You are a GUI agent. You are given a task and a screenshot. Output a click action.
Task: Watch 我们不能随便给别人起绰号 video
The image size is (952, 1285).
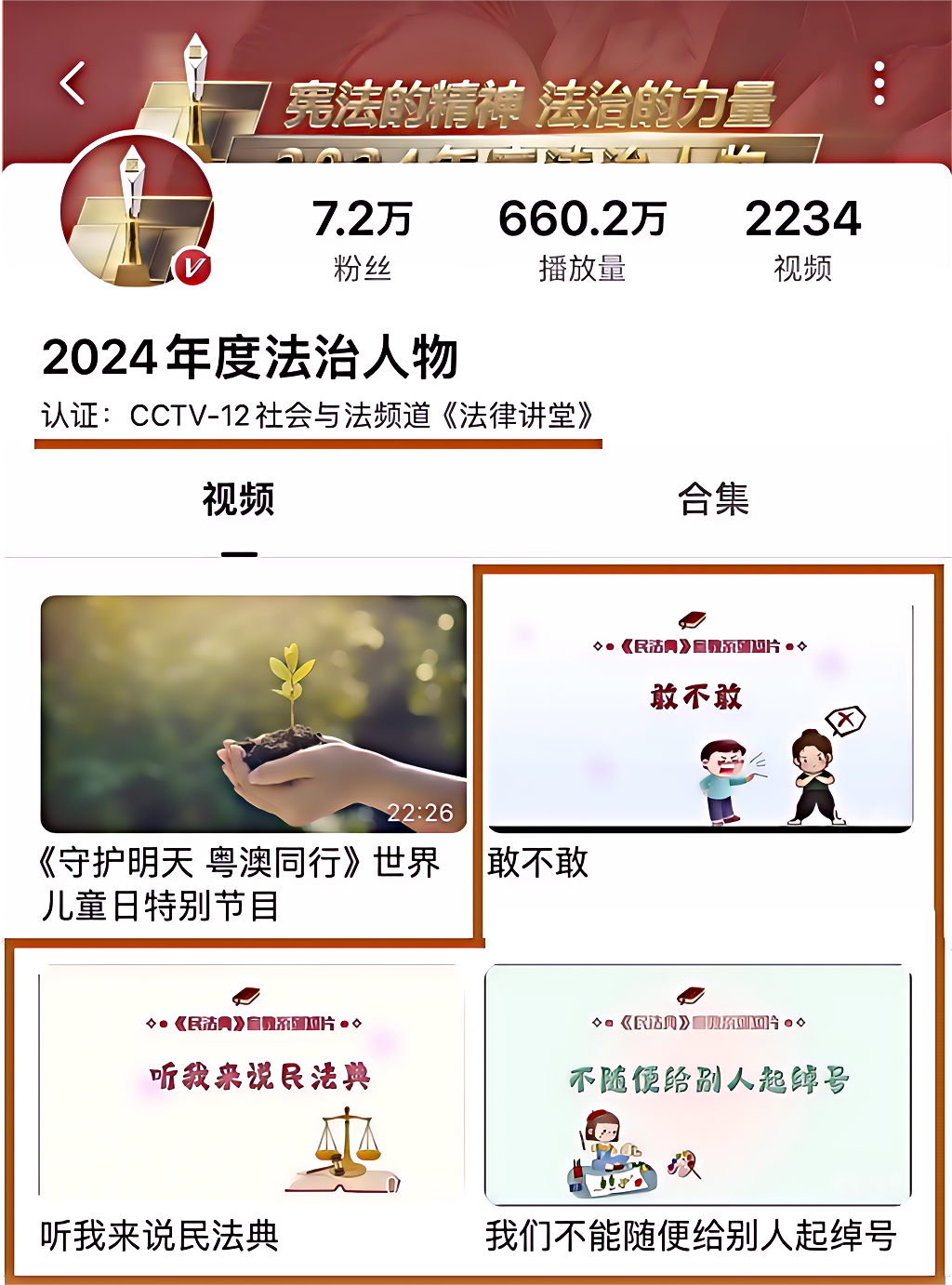pos(698,1085)
